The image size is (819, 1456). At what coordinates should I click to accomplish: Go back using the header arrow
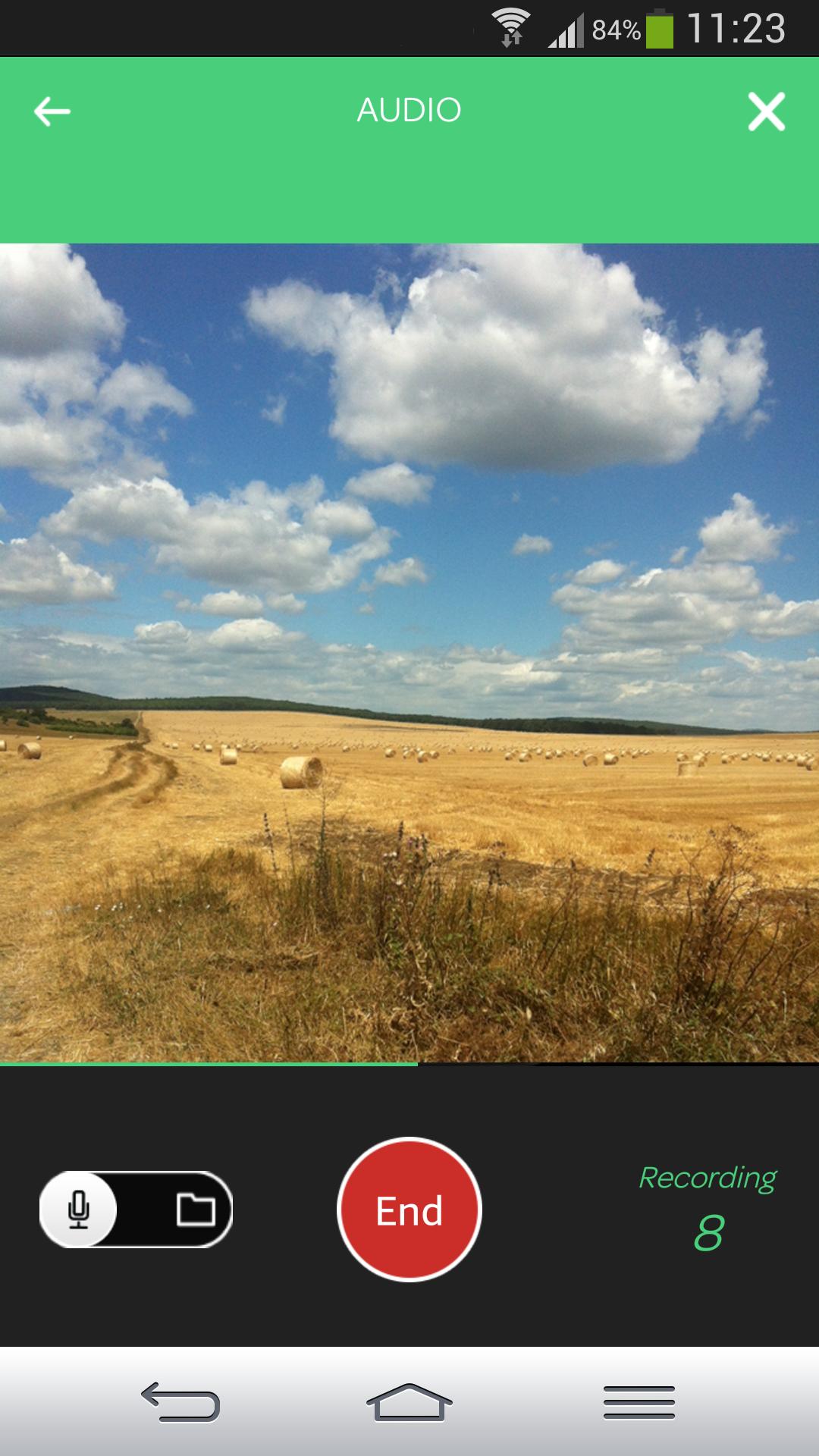pos(52,111)
